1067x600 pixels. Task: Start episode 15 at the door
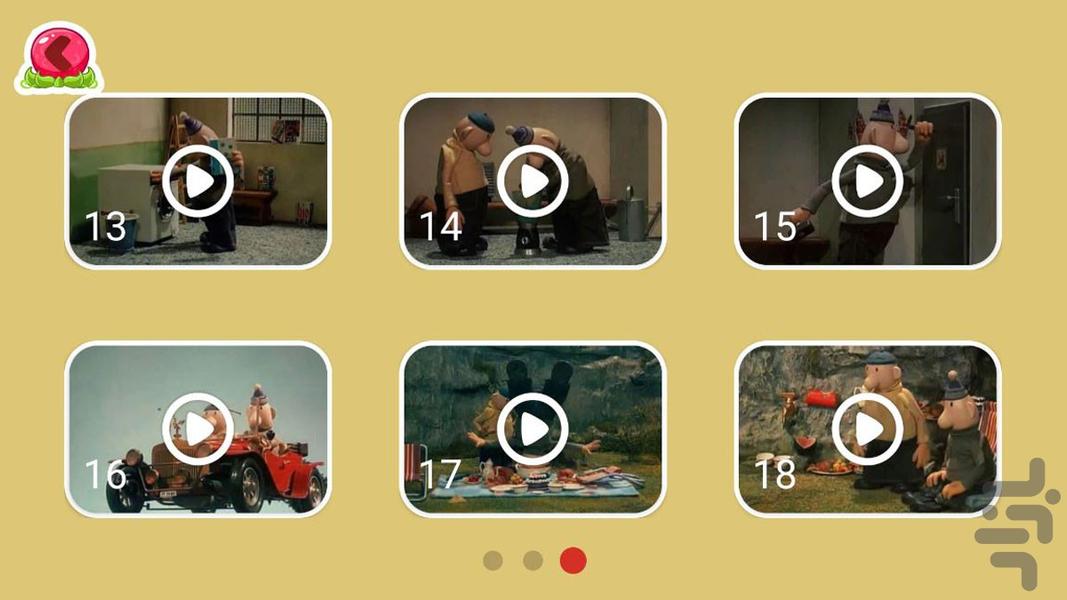(x=867, y=182)
